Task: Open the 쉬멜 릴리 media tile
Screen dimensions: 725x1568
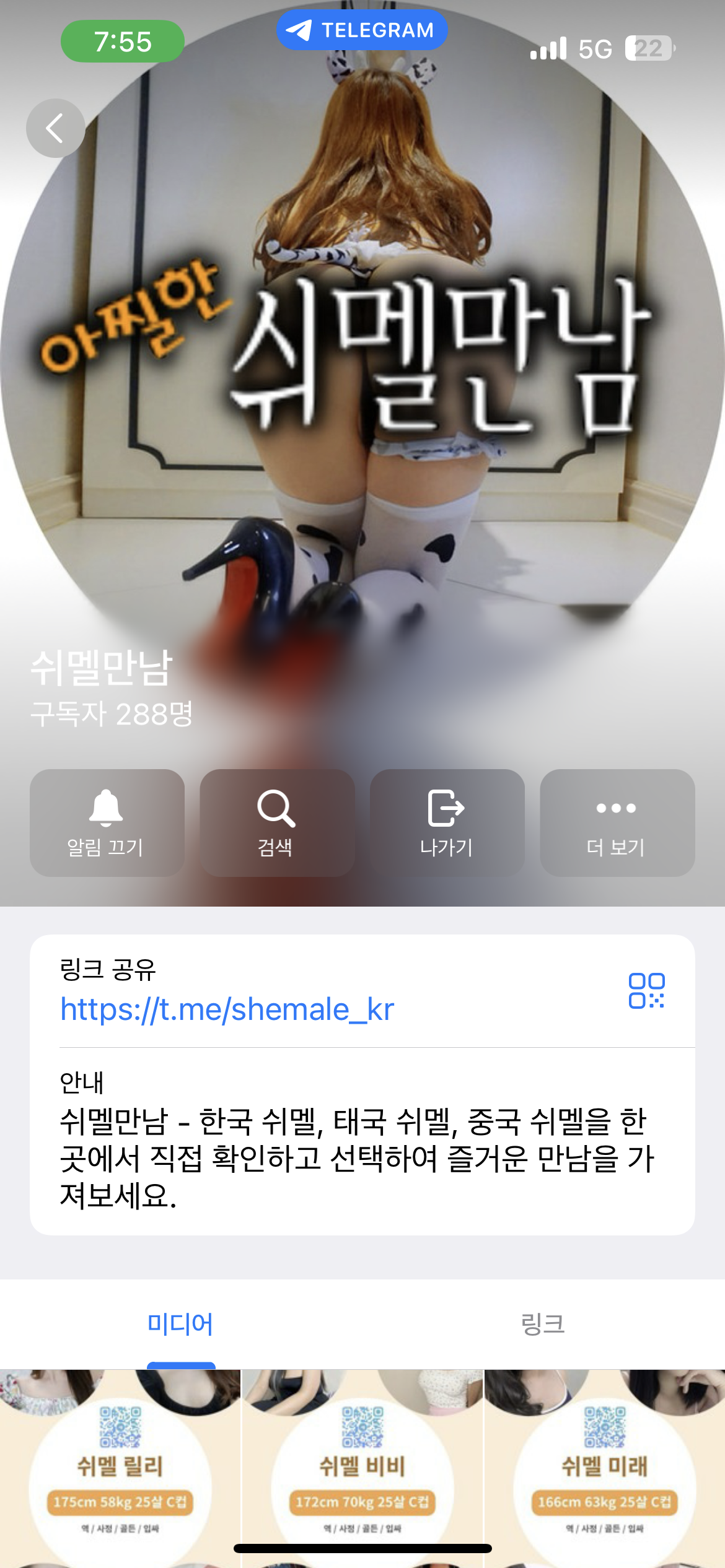Action: [x=120, y=1468]
